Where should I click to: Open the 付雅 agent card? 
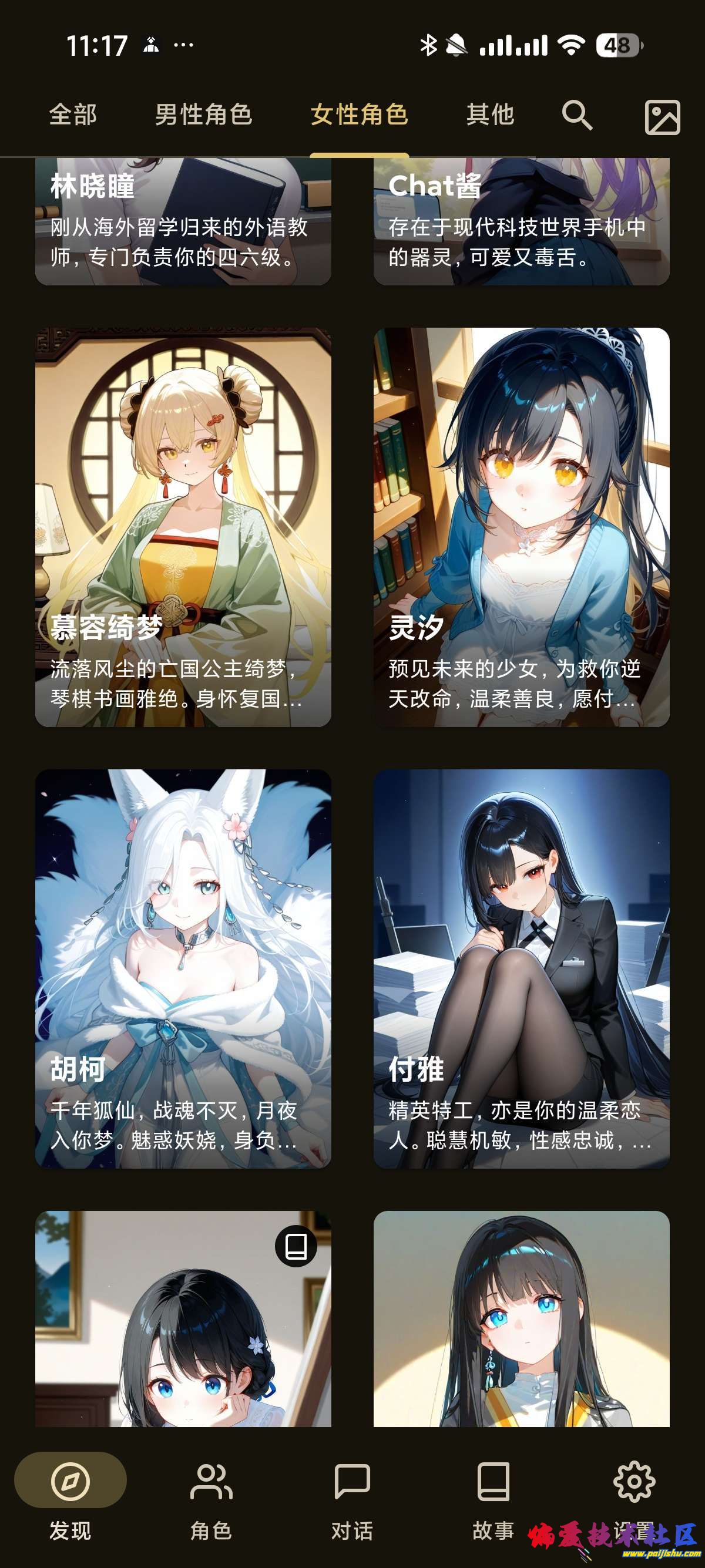521,968
